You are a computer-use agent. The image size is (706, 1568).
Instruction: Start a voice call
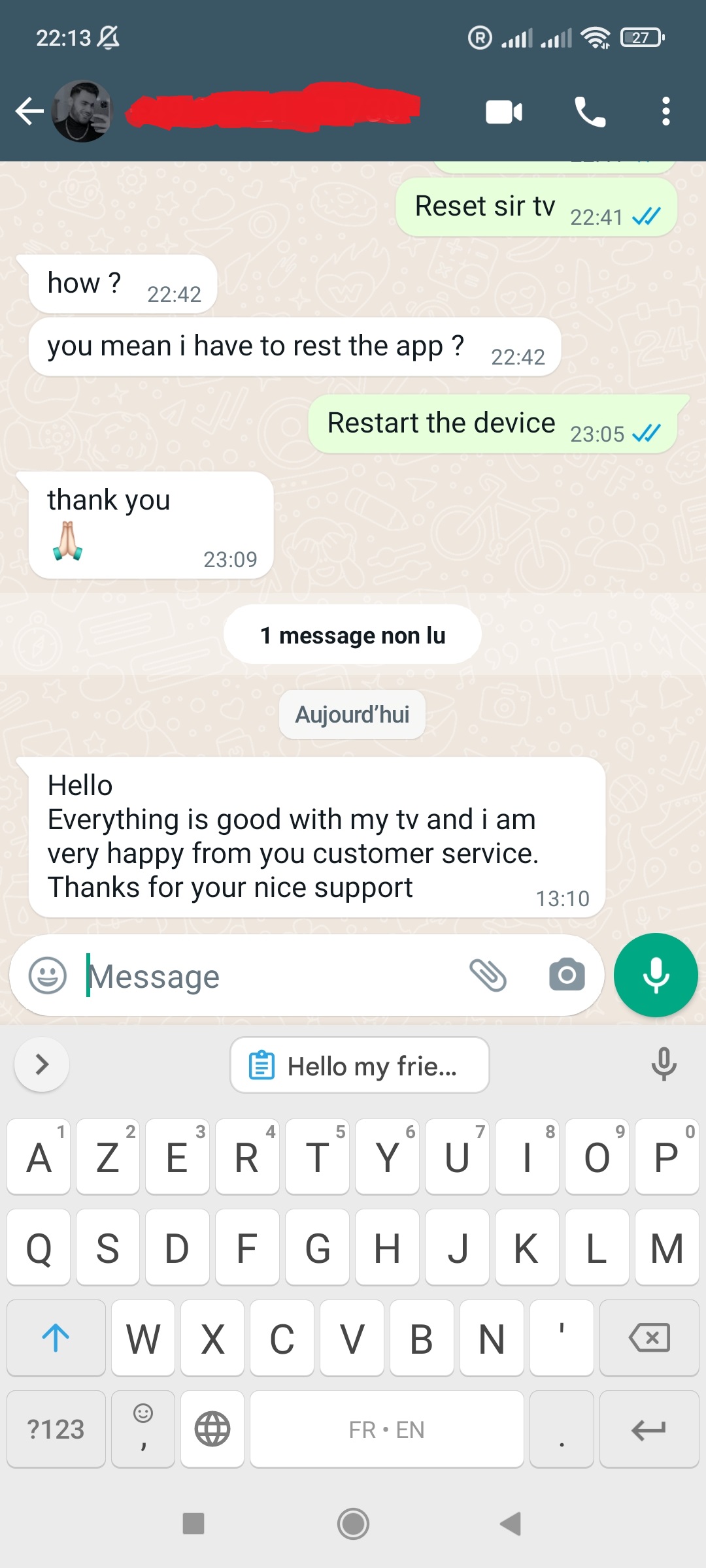[590, 112]
